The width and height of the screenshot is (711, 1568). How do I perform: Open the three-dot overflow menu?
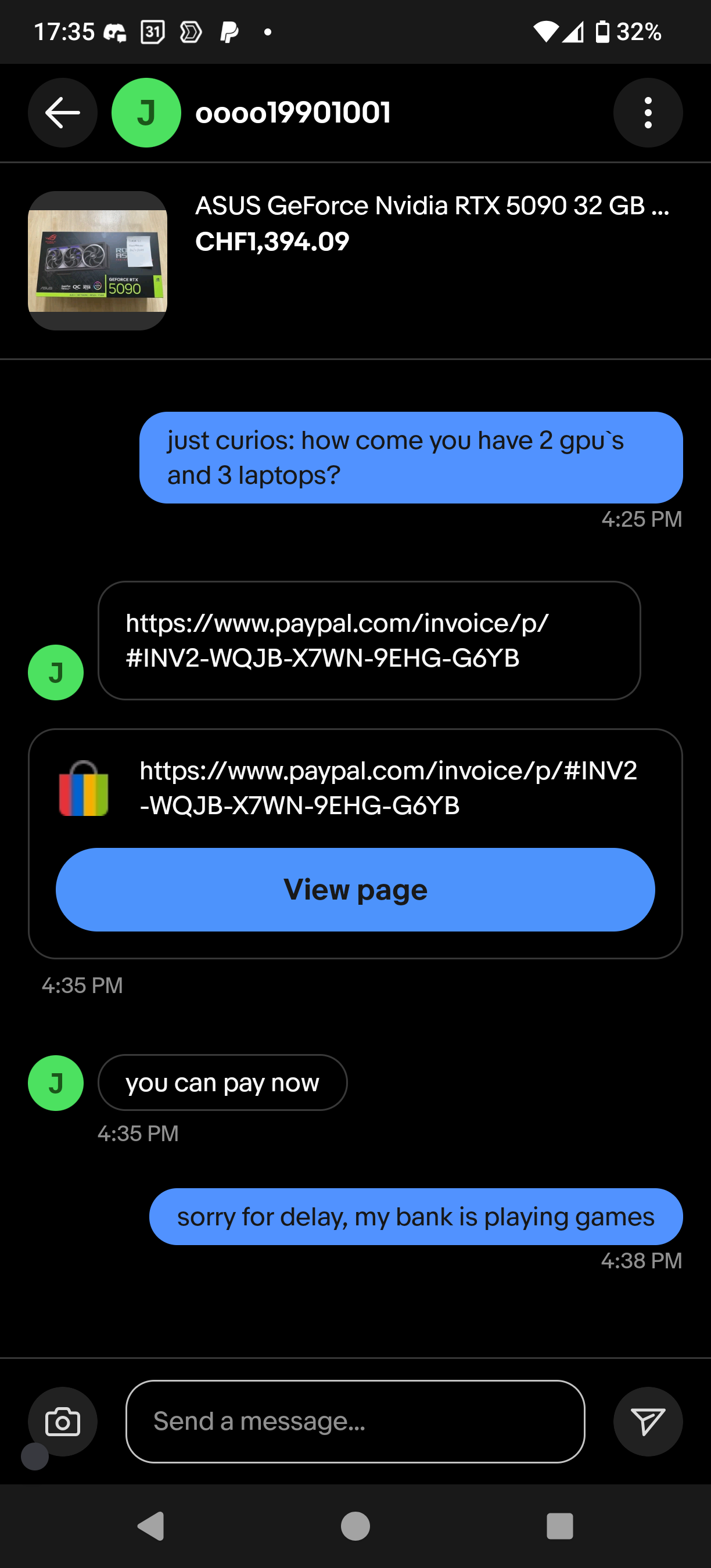(648, 113)
